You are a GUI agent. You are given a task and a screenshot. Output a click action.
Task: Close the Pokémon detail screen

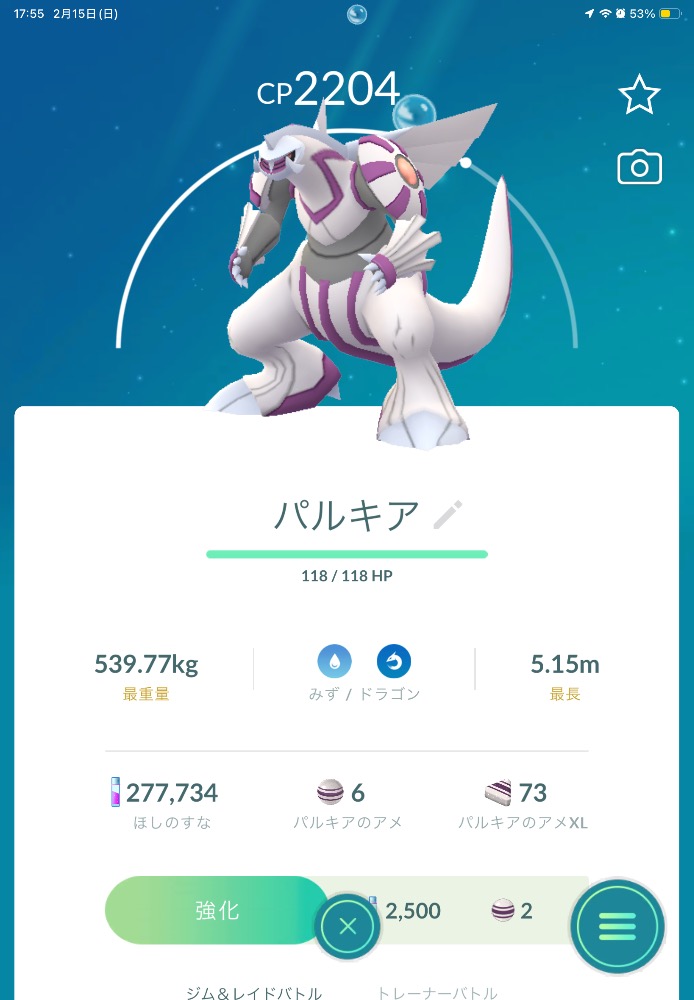pyautogui.click(x=347, y=926)
